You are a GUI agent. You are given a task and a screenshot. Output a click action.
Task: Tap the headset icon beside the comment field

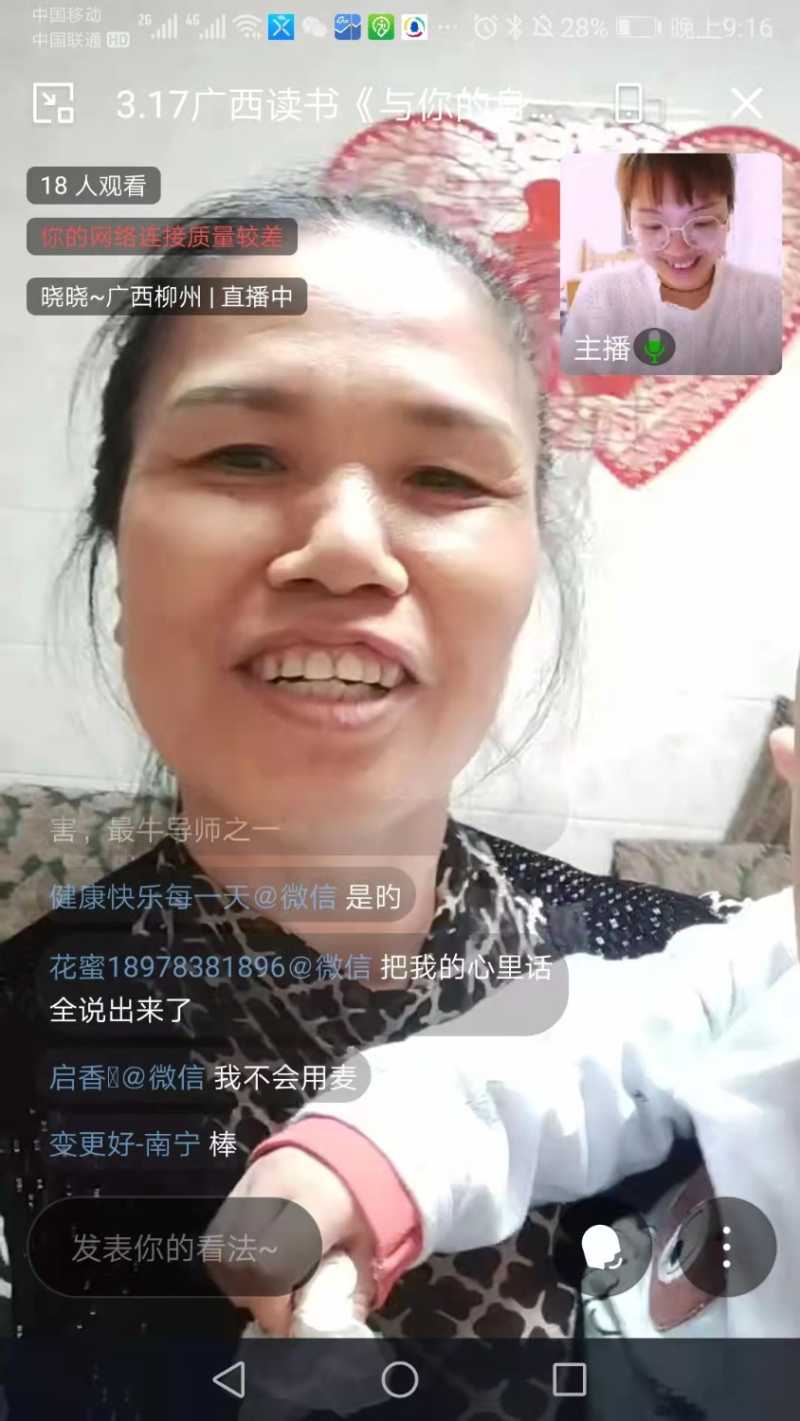tap(606, 1247)
